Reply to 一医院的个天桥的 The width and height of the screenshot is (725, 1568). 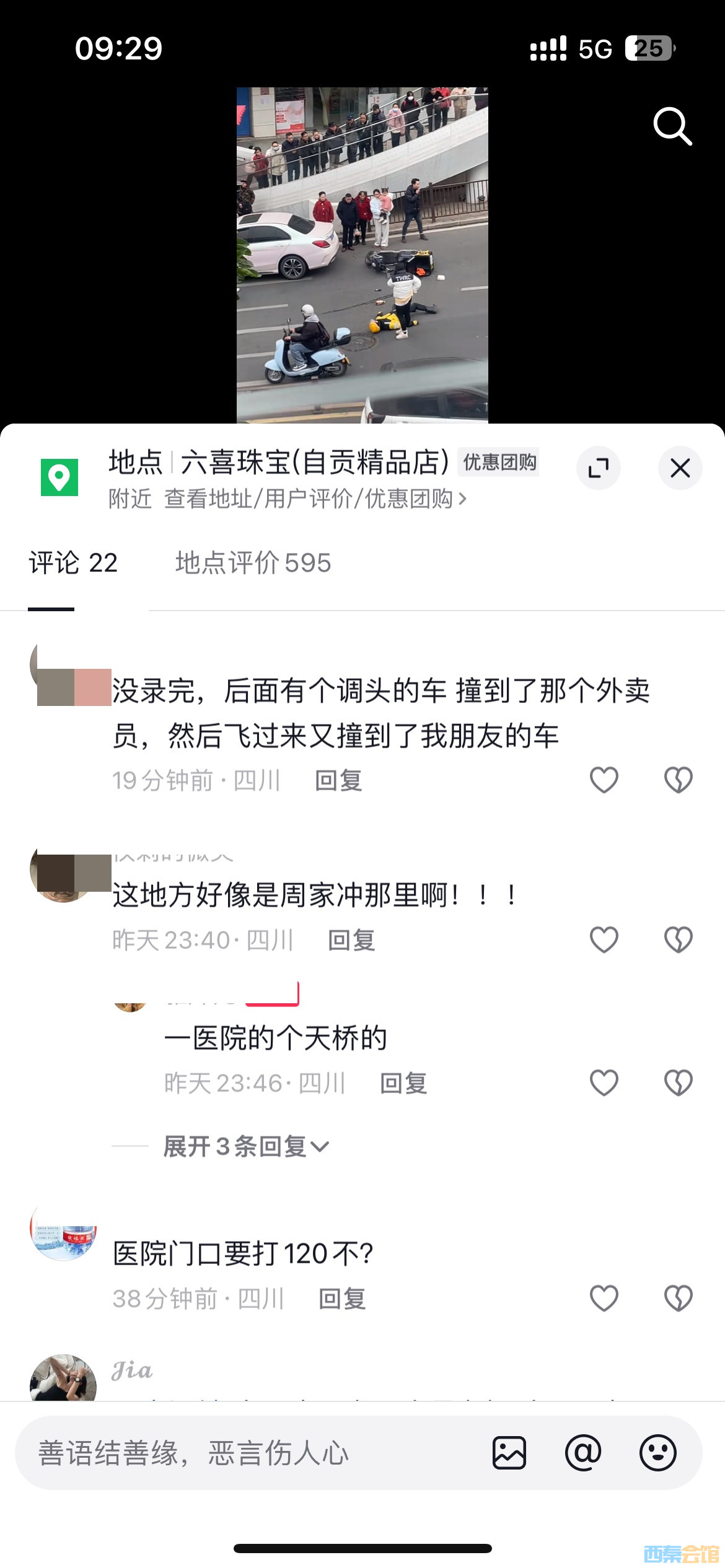(x=403, y=1083)
